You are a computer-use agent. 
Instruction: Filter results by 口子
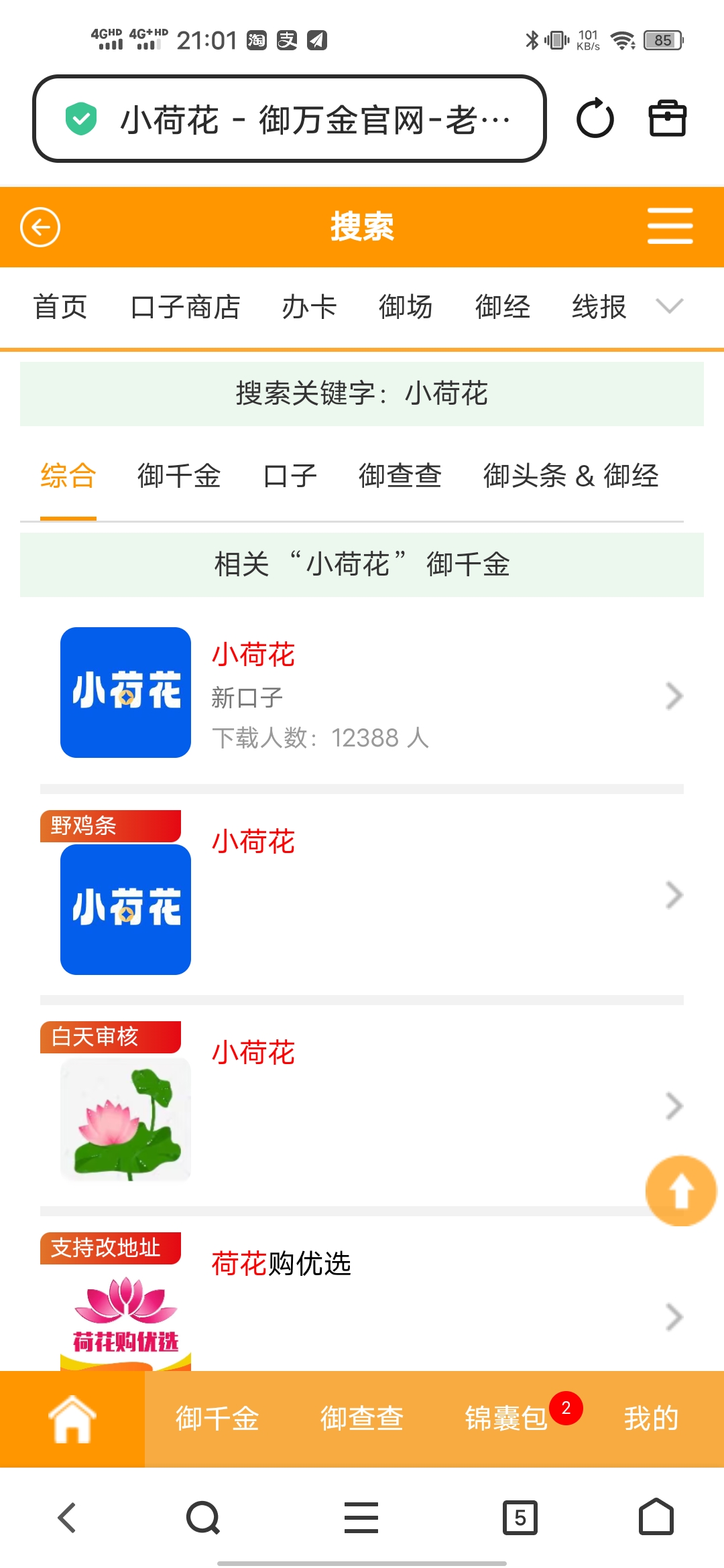click(290, 476)
